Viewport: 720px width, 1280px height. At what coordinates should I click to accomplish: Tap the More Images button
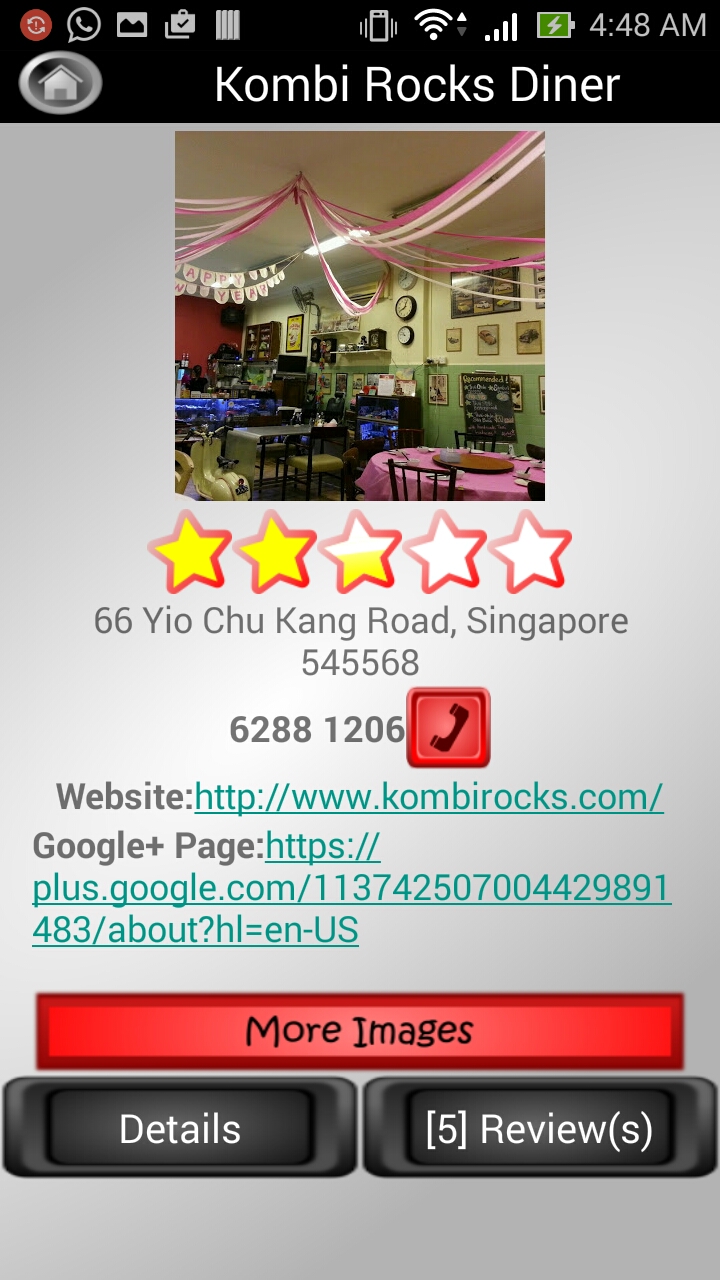pos(360,1031)
